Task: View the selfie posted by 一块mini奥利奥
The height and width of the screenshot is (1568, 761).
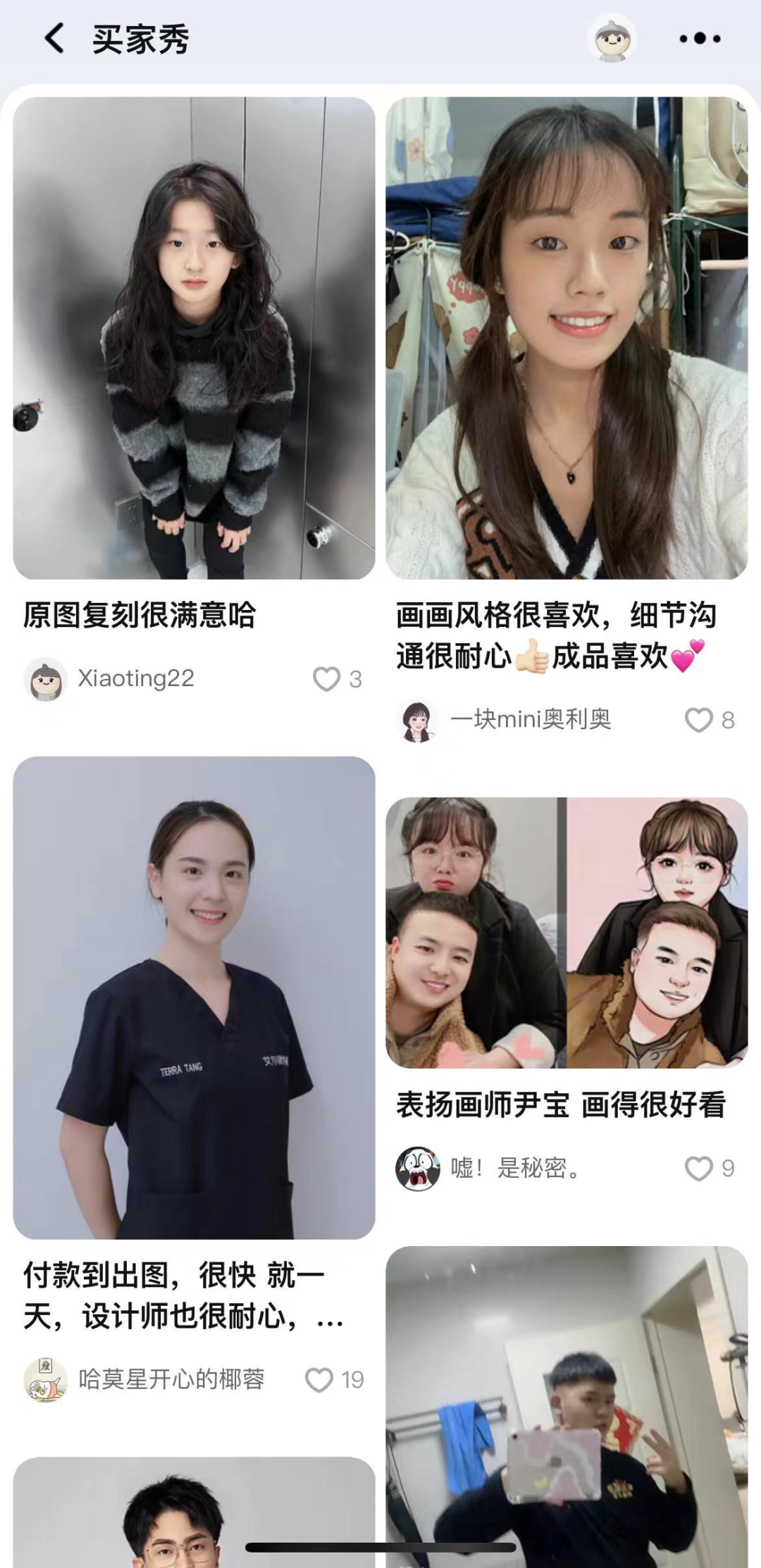Action: pyautogui.click(x=567, y=338)
